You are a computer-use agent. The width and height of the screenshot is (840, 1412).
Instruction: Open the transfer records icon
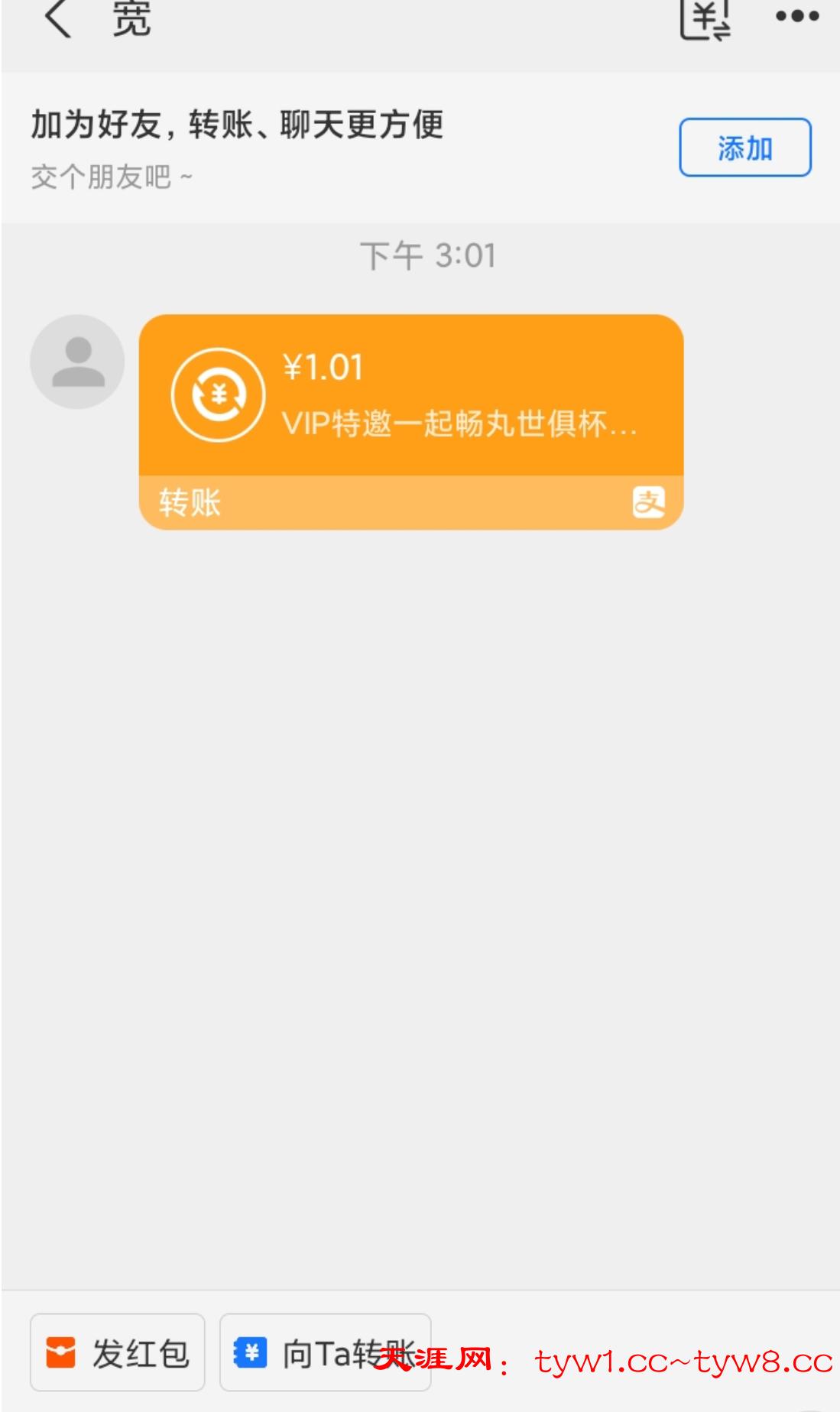(x=705, y=18)
